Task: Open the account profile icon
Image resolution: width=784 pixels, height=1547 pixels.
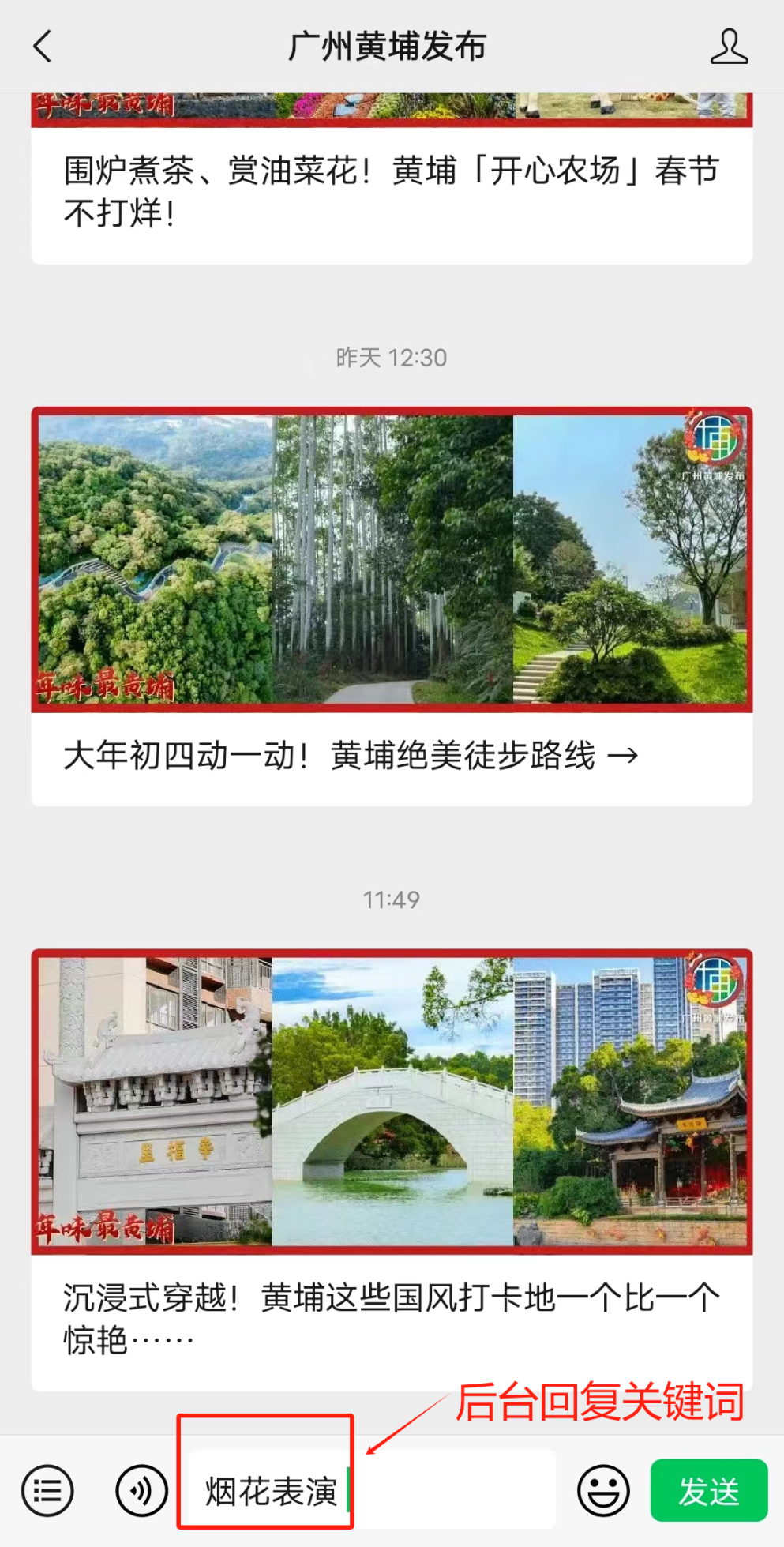Action: click(x=729, y=46)
